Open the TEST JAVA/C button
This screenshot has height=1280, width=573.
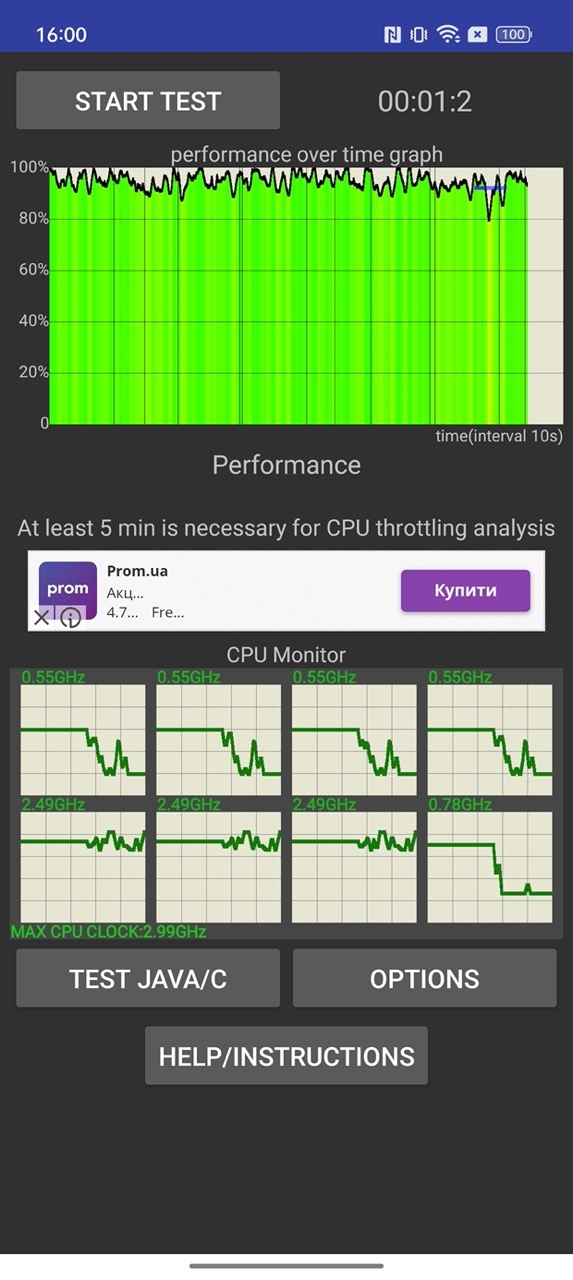click(x=148, y=978)
